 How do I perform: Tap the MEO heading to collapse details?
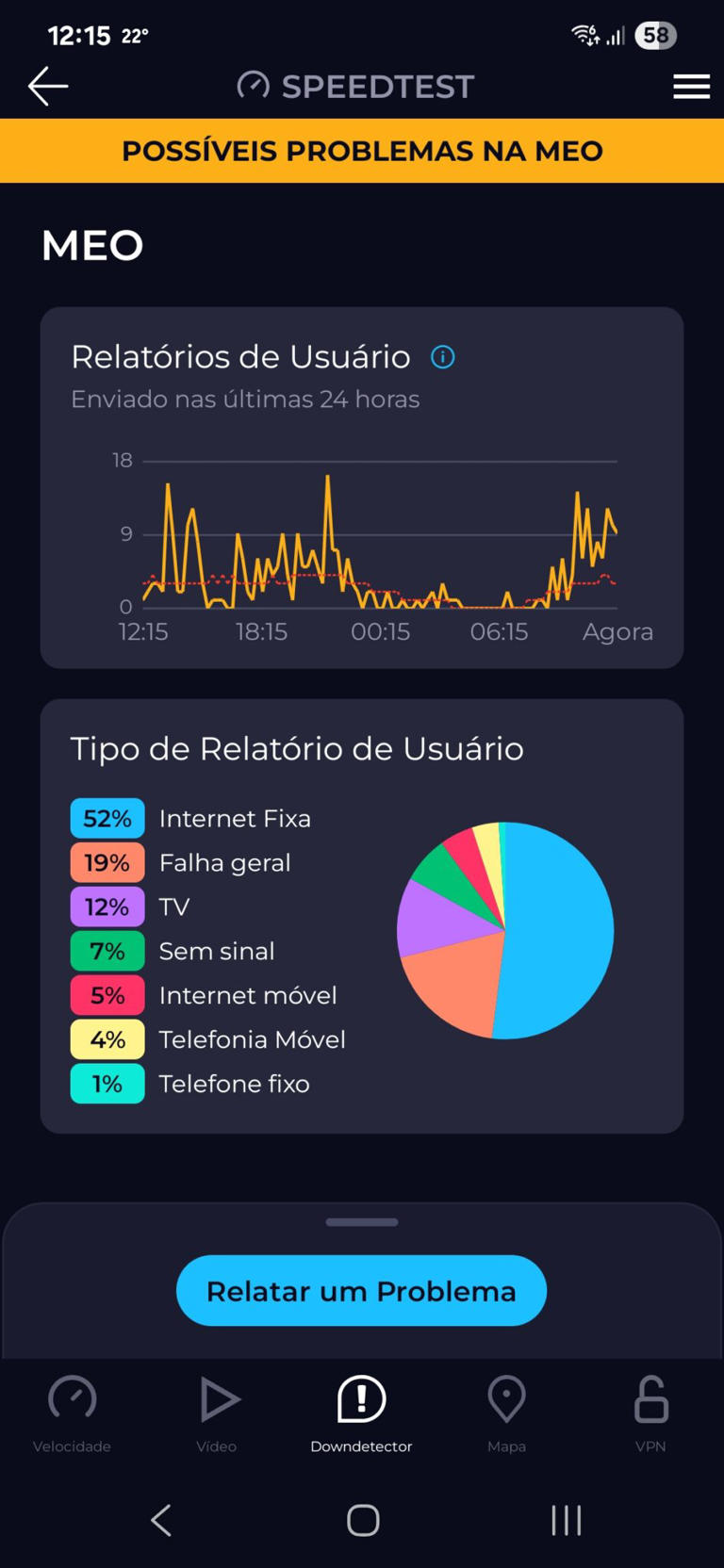(x=91, y=245)
